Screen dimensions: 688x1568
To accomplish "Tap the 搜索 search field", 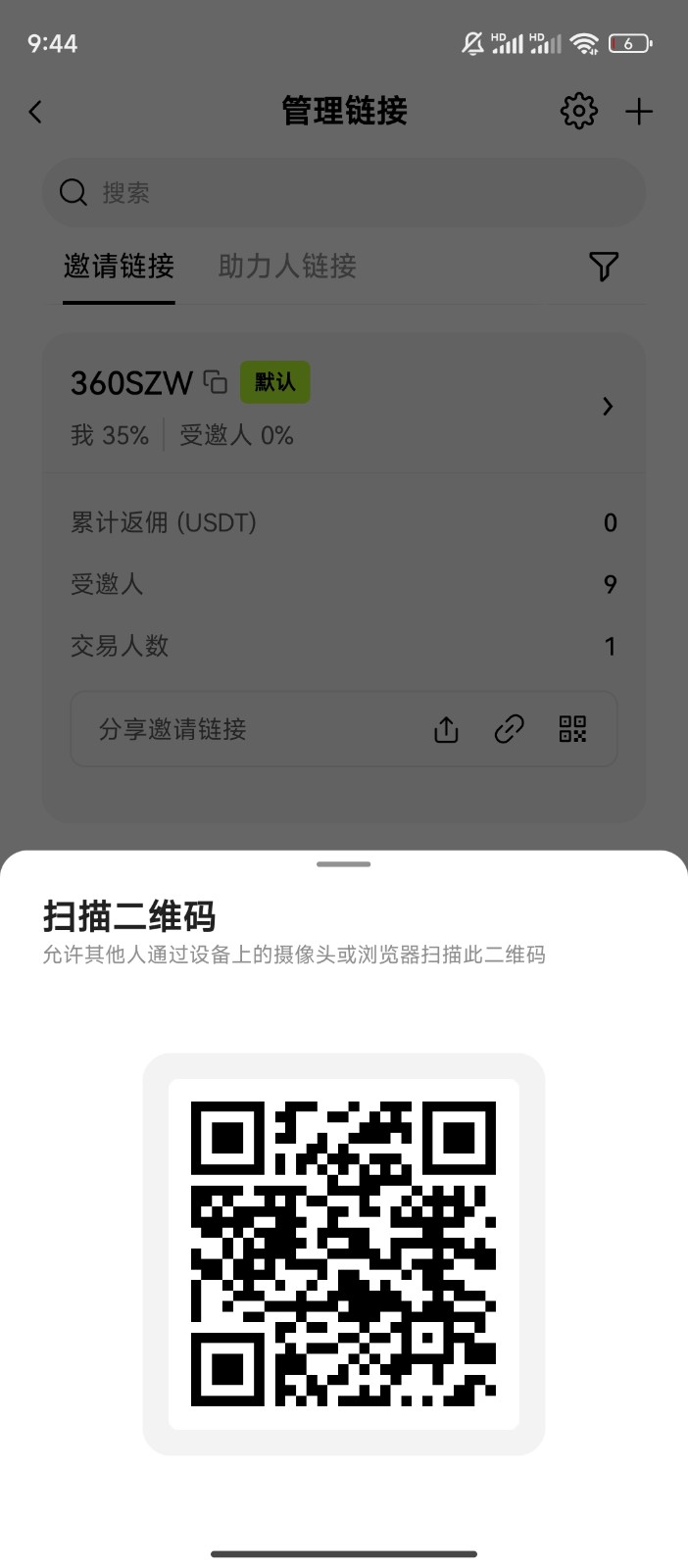I will (x=344, y=192).
